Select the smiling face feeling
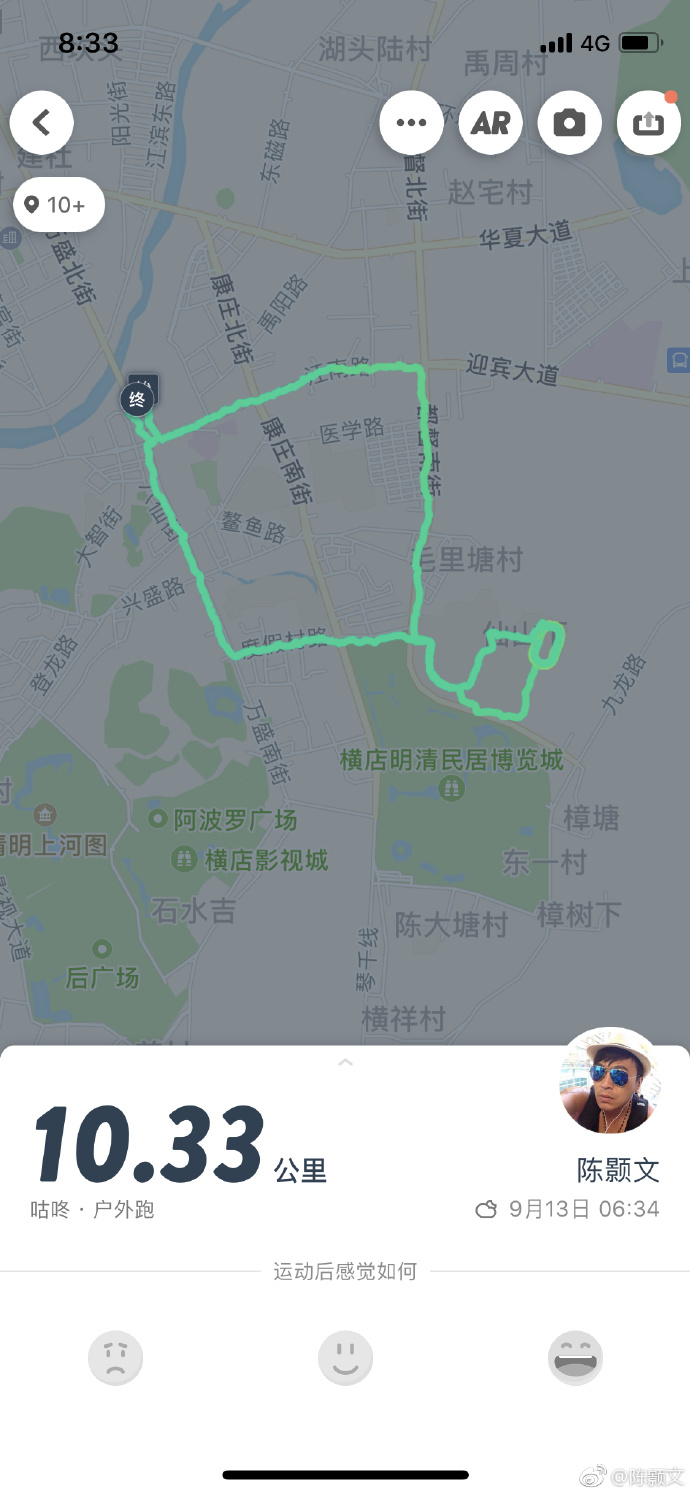690x1494 pixels. tap(345, 1357)
